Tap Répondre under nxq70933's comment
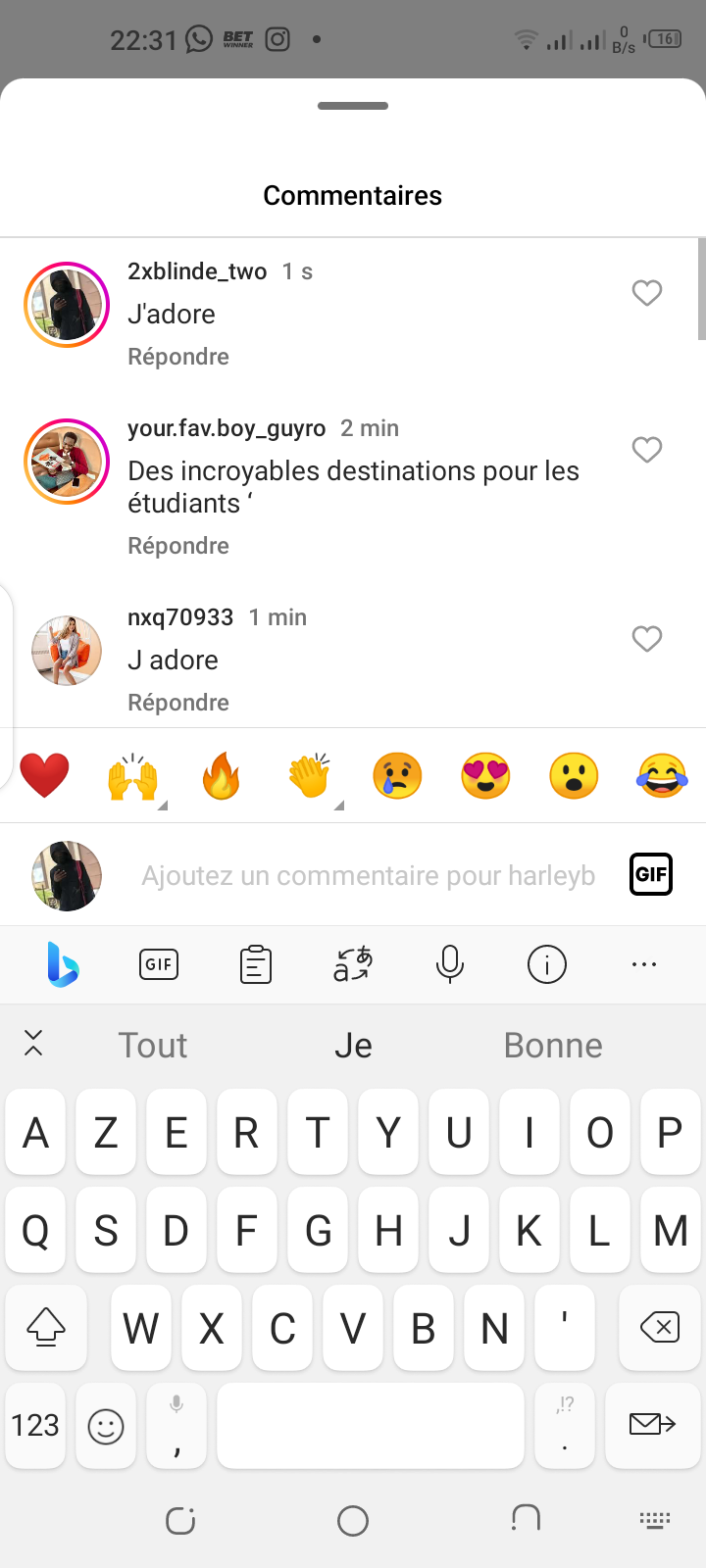This screenshot has width=706, height=1568. click(x=178, y=703)
